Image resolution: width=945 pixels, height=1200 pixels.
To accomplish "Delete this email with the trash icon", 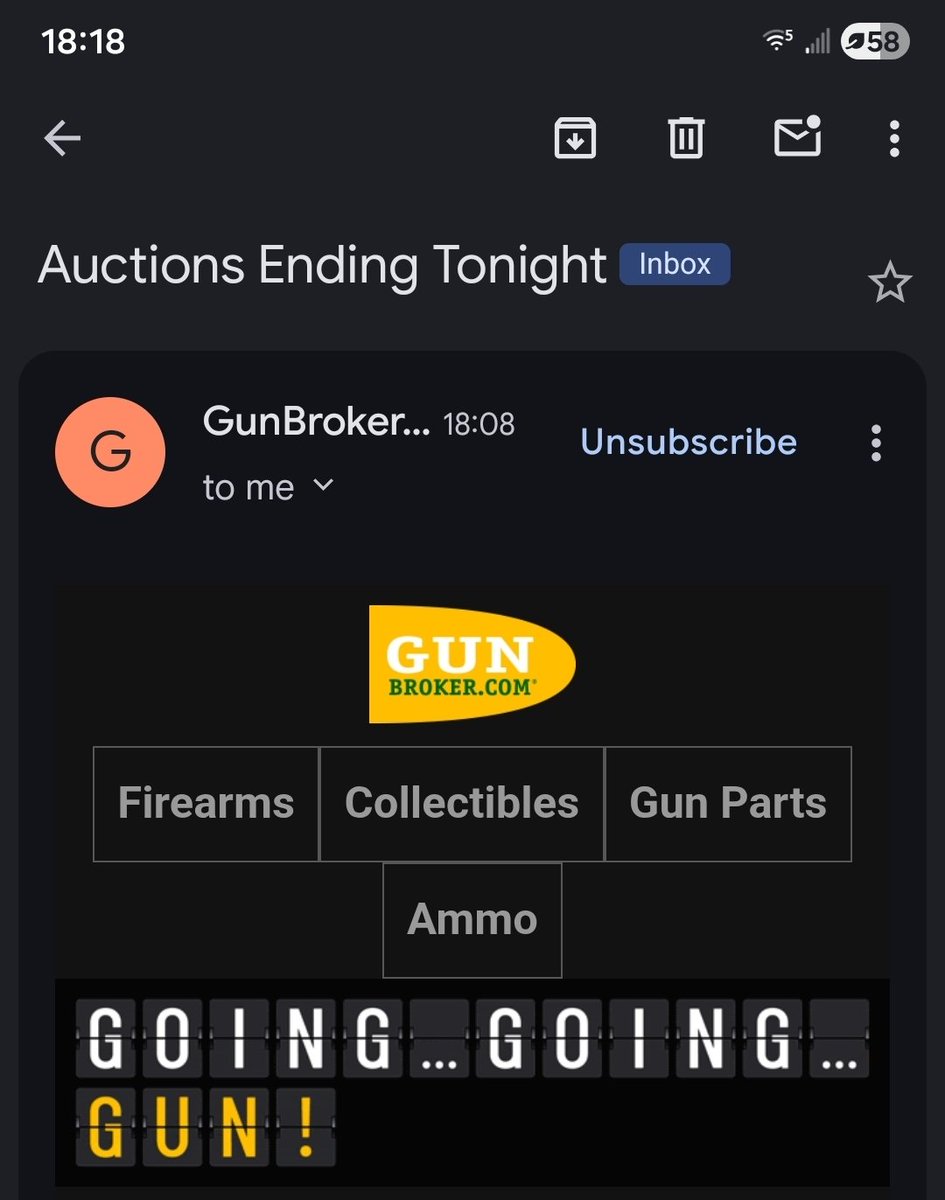I will 686,138.
